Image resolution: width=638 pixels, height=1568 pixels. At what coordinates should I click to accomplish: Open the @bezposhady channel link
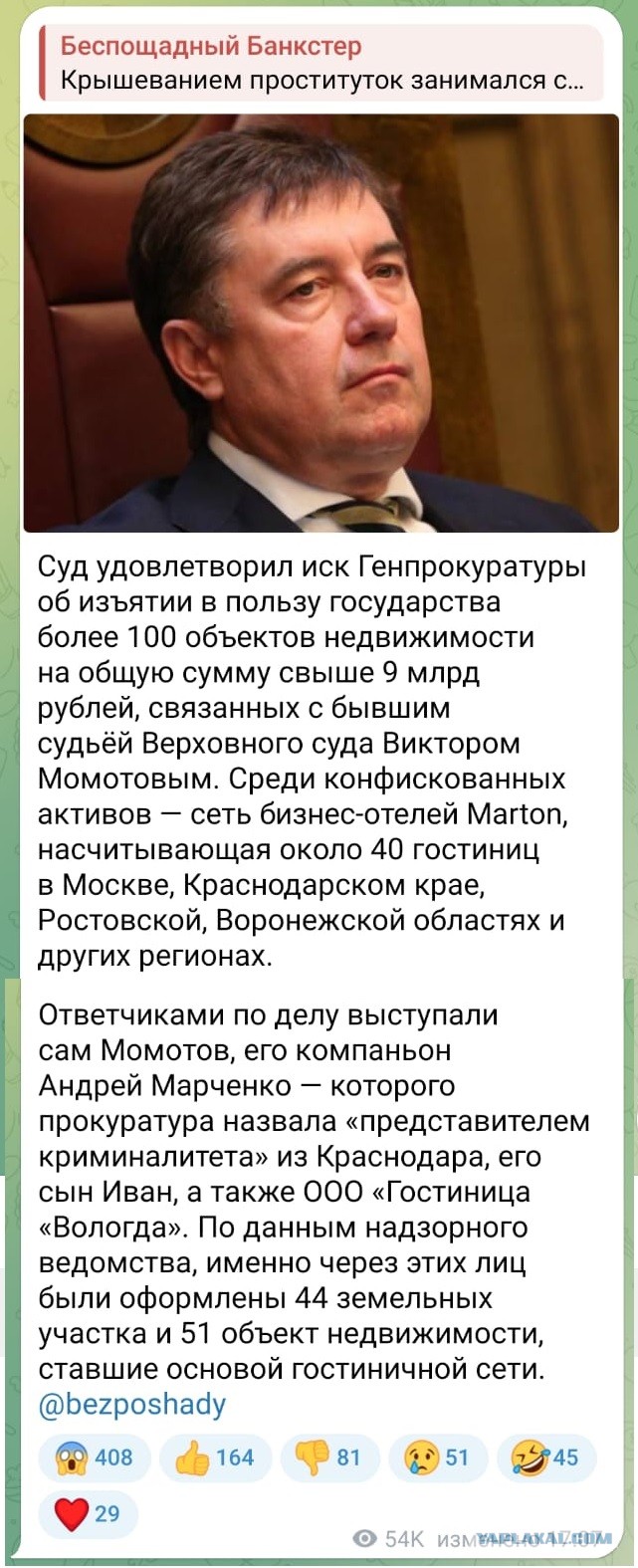coord(132,1405)
